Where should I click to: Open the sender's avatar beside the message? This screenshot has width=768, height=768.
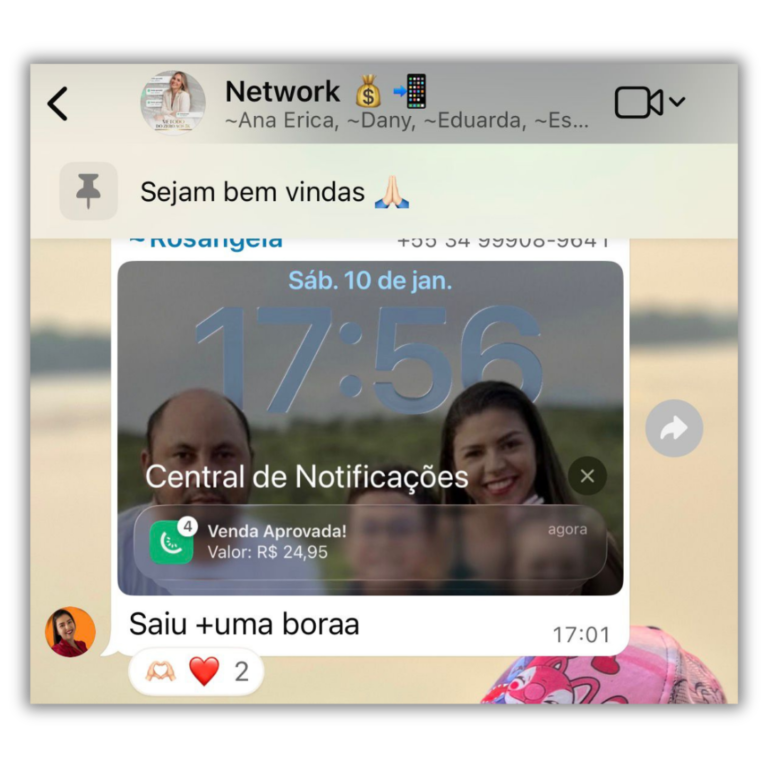(70, 632)
